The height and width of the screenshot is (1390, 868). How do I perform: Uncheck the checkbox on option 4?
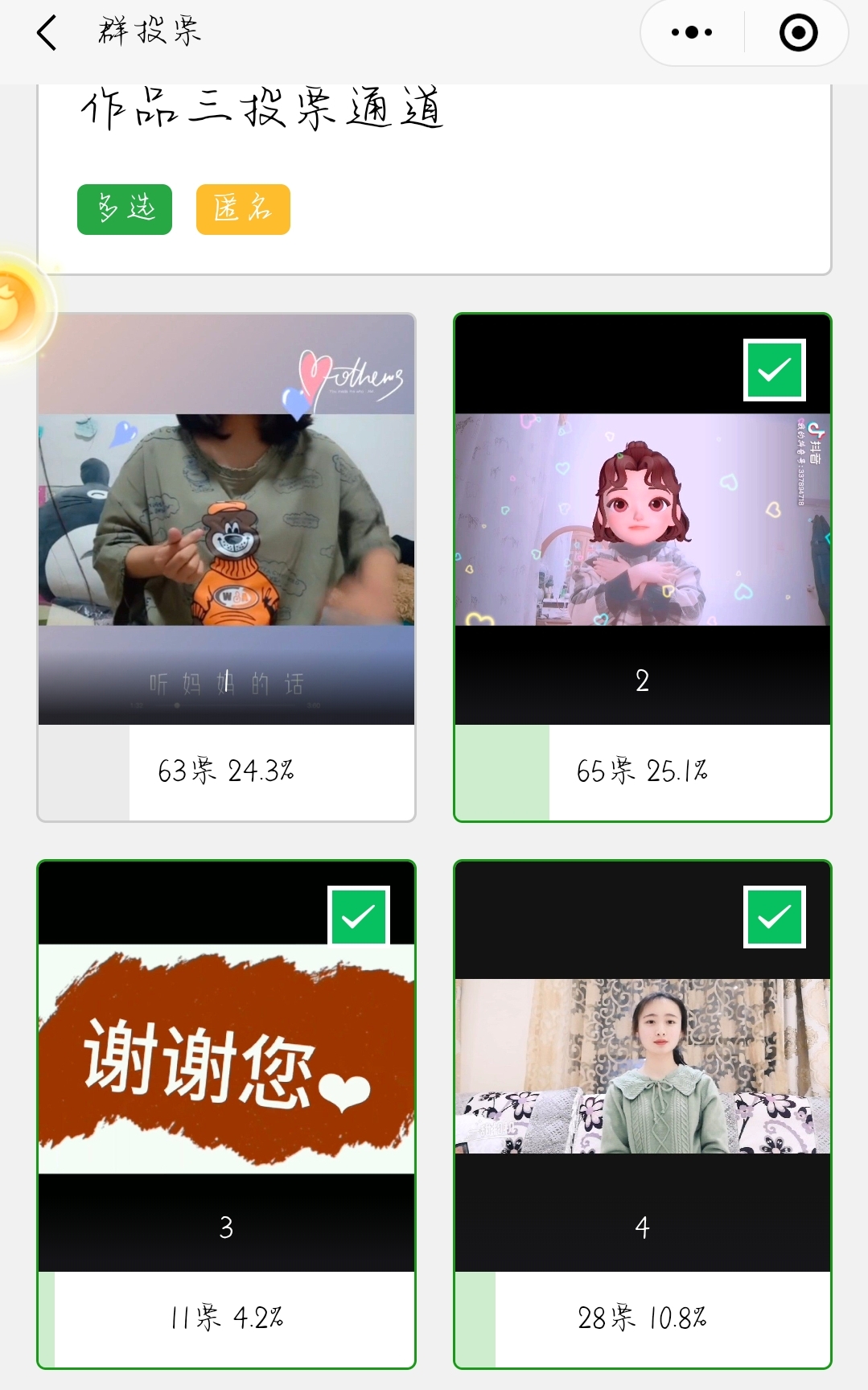(774, 917)
